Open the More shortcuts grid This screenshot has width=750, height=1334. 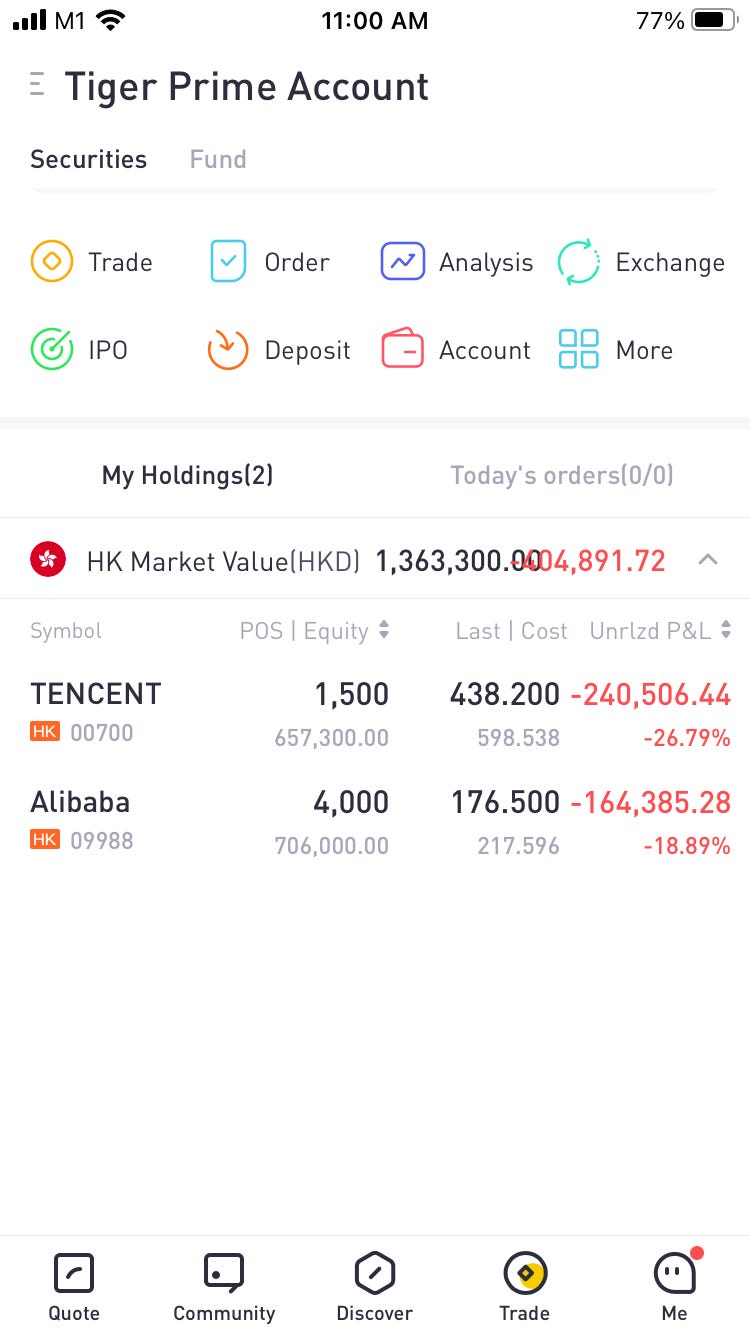[616, 350]
